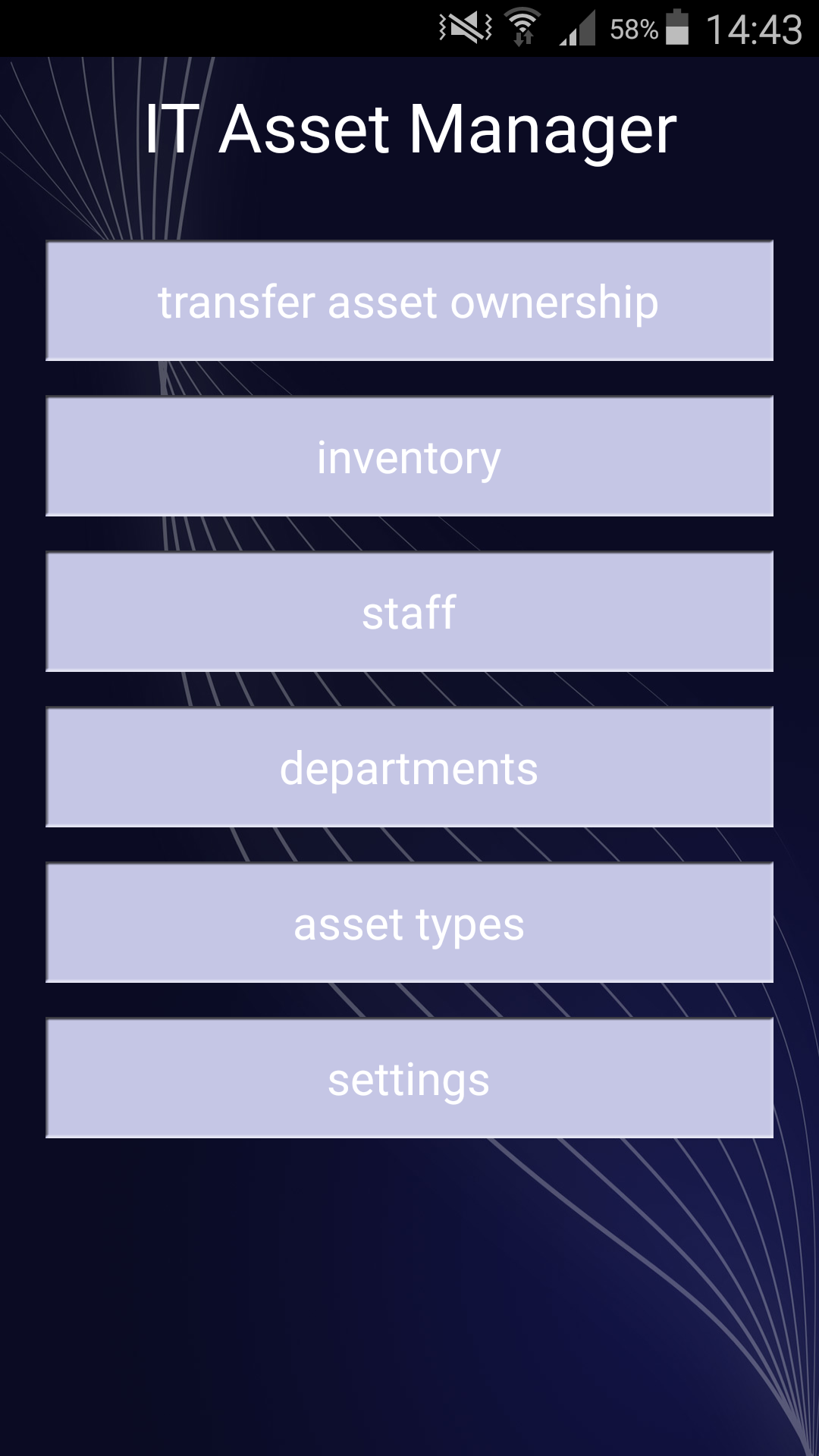The width and height of the screenshot is (819, 1456).
Task: View the inventory list
Action: coord(409,456)
